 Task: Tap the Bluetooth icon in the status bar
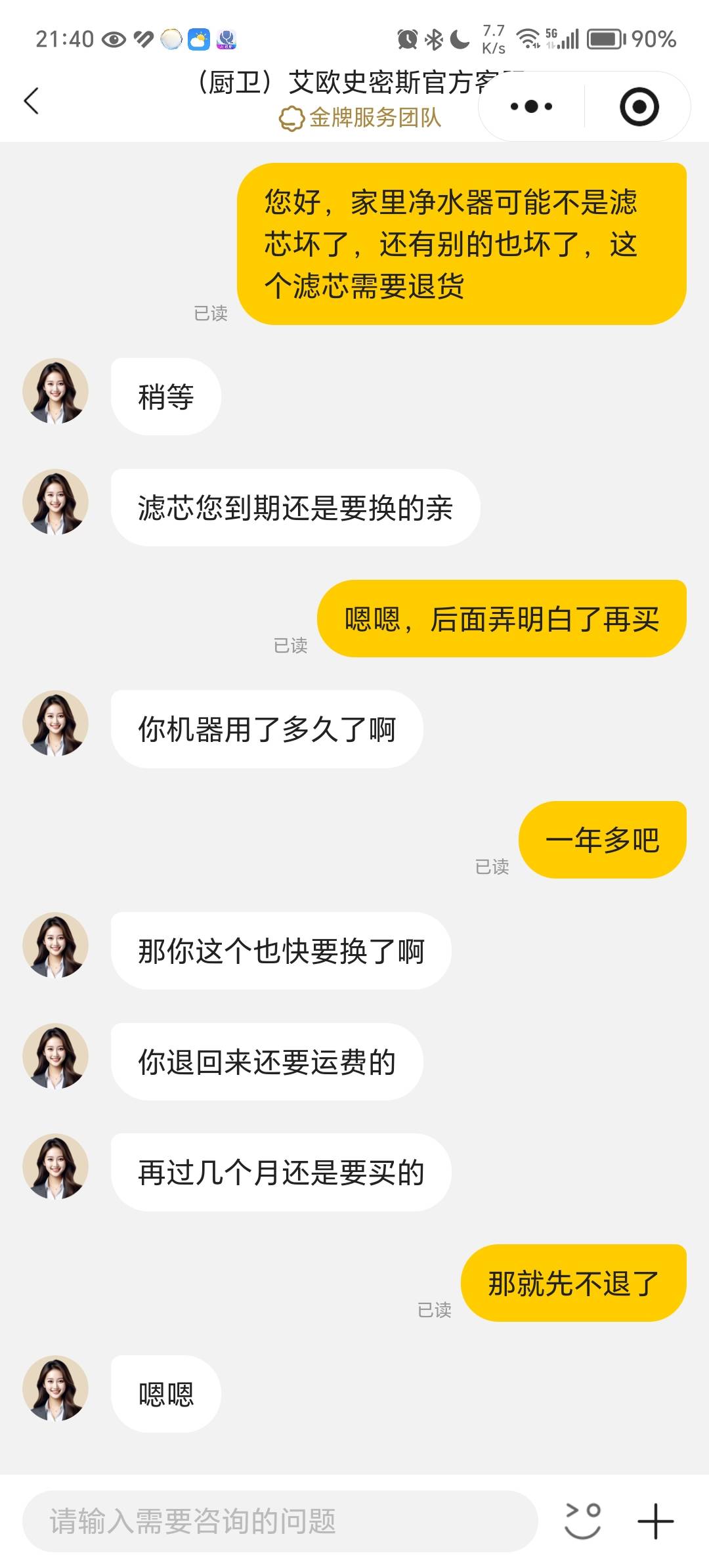433,39
